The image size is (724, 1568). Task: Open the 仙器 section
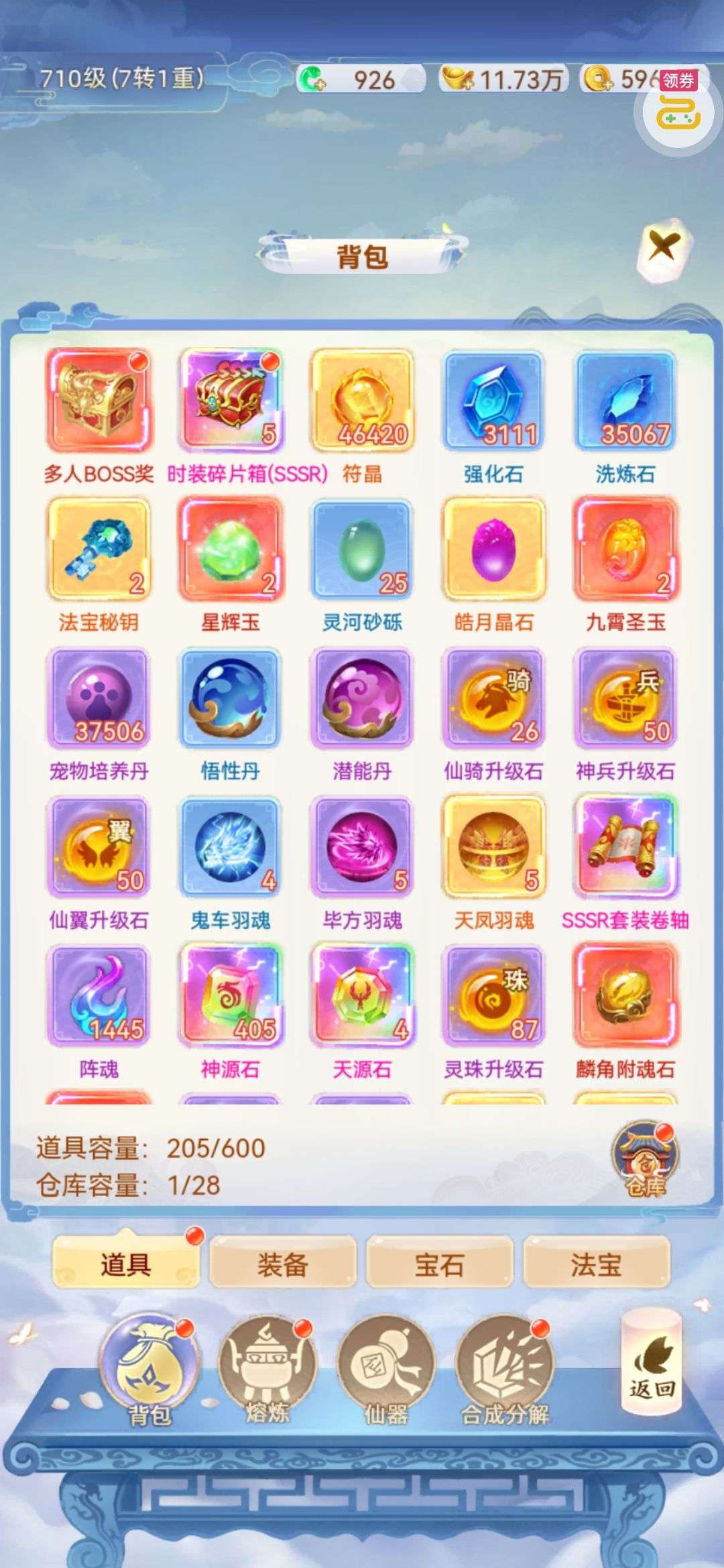[x=385, y=1368]
